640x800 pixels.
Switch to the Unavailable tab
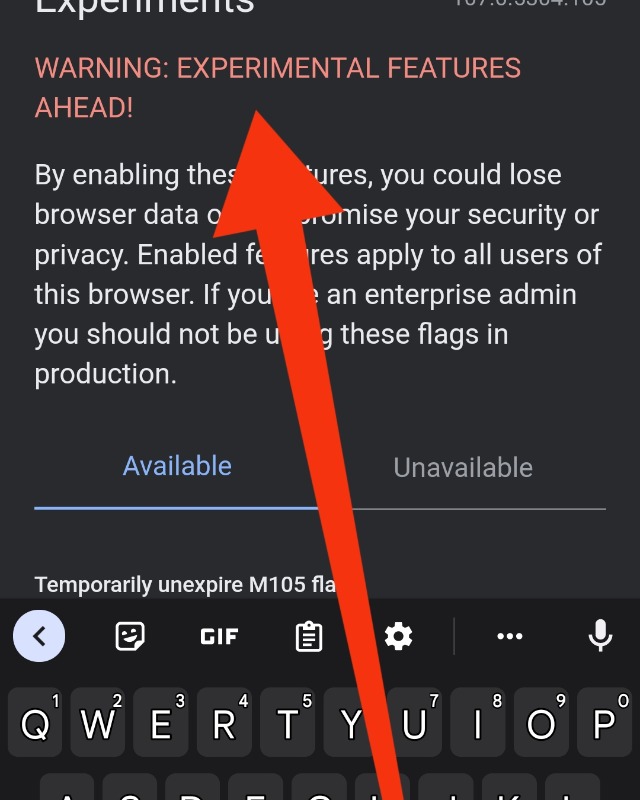tap(462, 467)
